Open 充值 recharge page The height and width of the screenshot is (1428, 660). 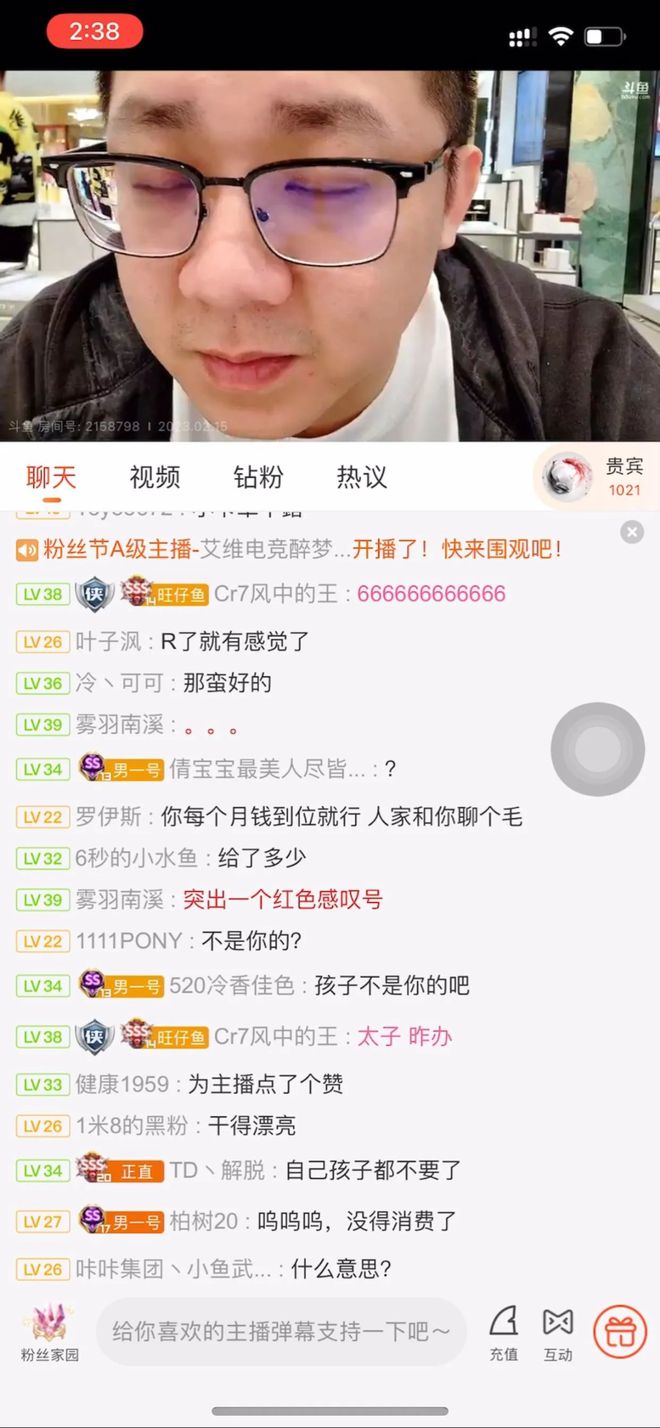(504, 1332)
